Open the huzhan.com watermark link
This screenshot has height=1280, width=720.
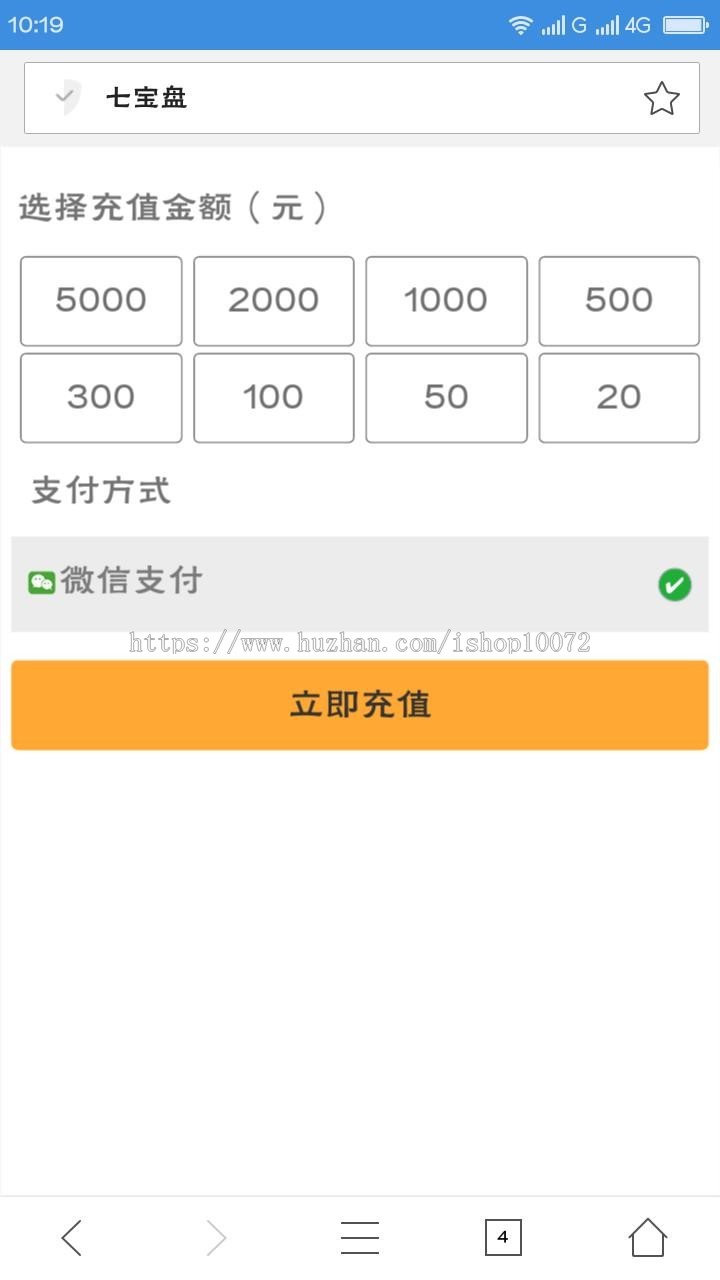[x=360, y=643]
